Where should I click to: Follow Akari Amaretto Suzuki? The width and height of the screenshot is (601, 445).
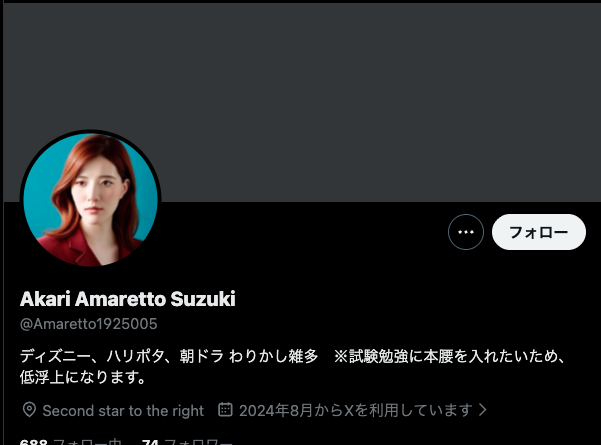coord(538,232)
